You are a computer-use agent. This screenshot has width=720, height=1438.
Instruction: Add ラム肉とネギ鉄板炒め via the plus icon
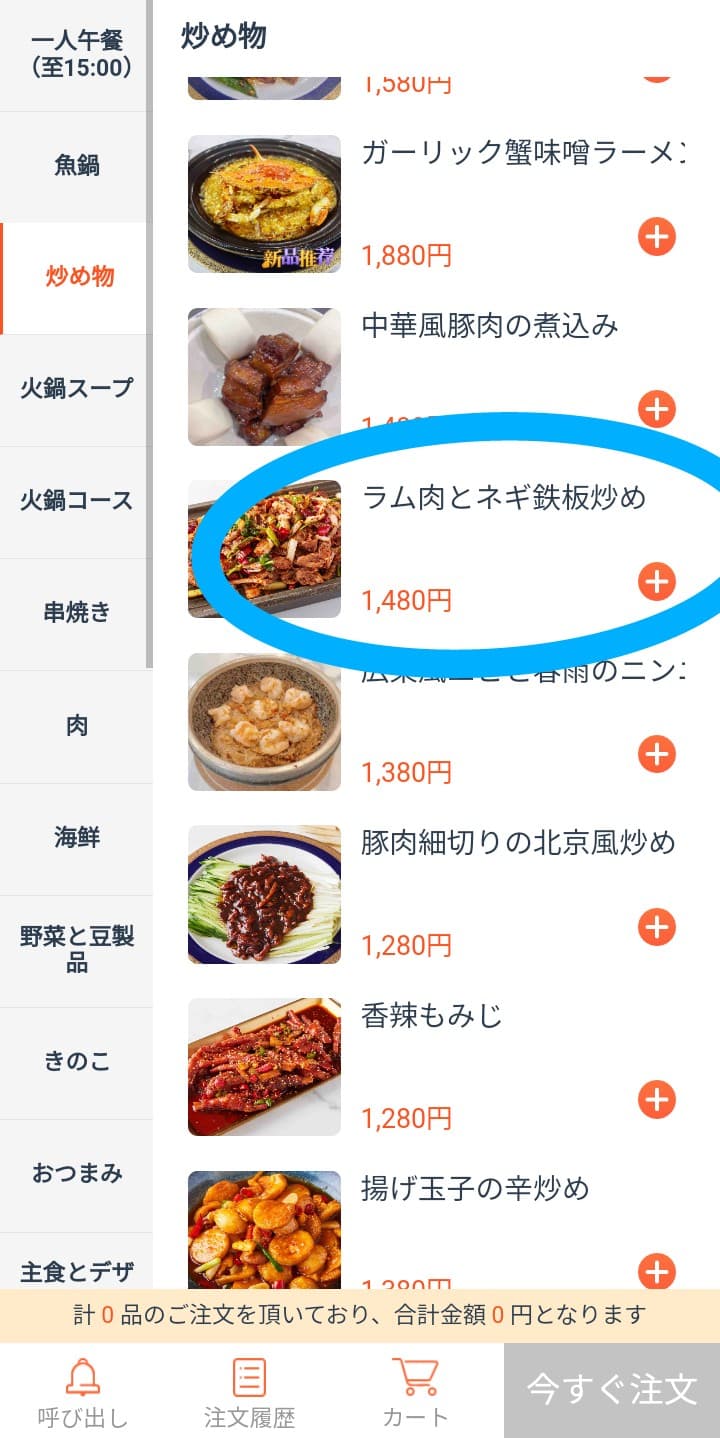click(657, 582)
